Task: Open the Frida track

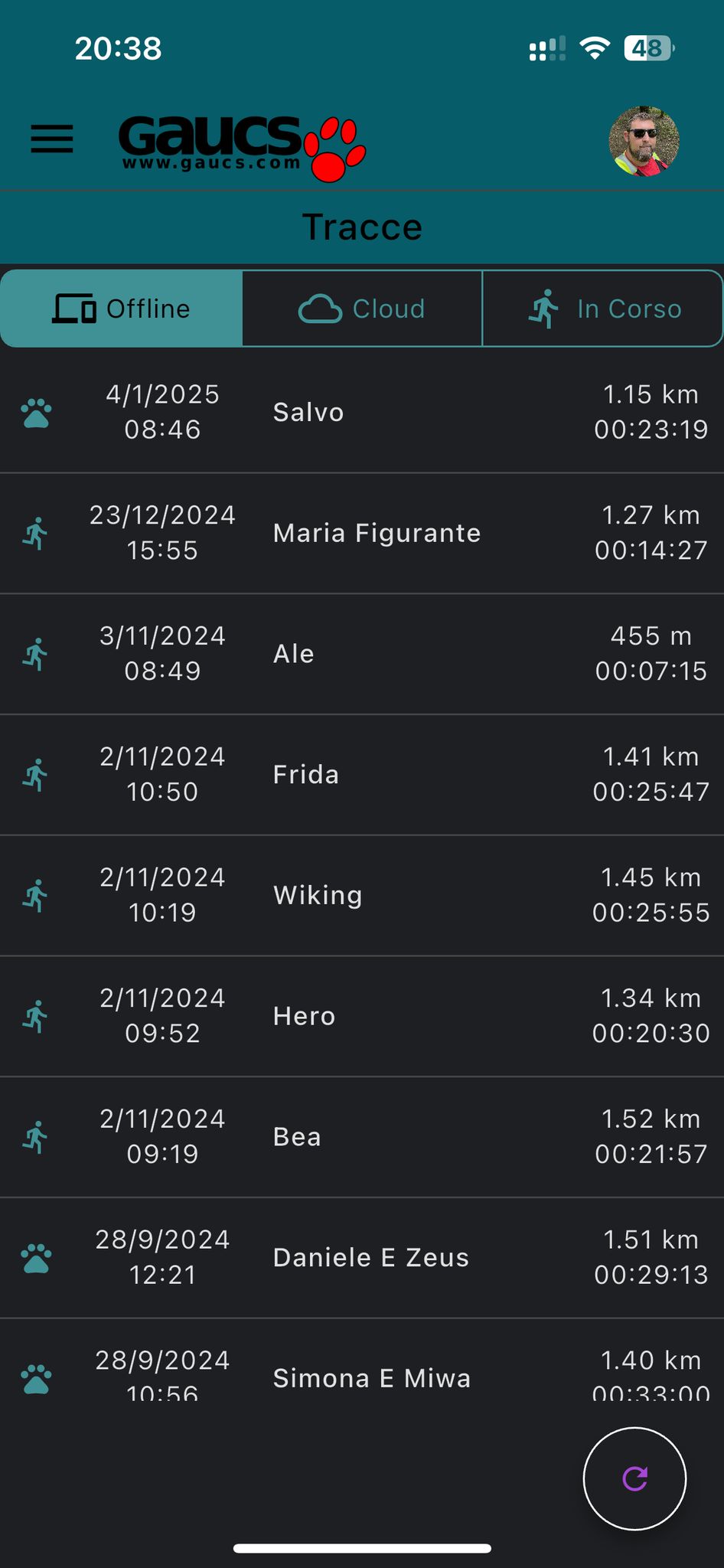Action: pyautogui.click(x=362, y=775)
